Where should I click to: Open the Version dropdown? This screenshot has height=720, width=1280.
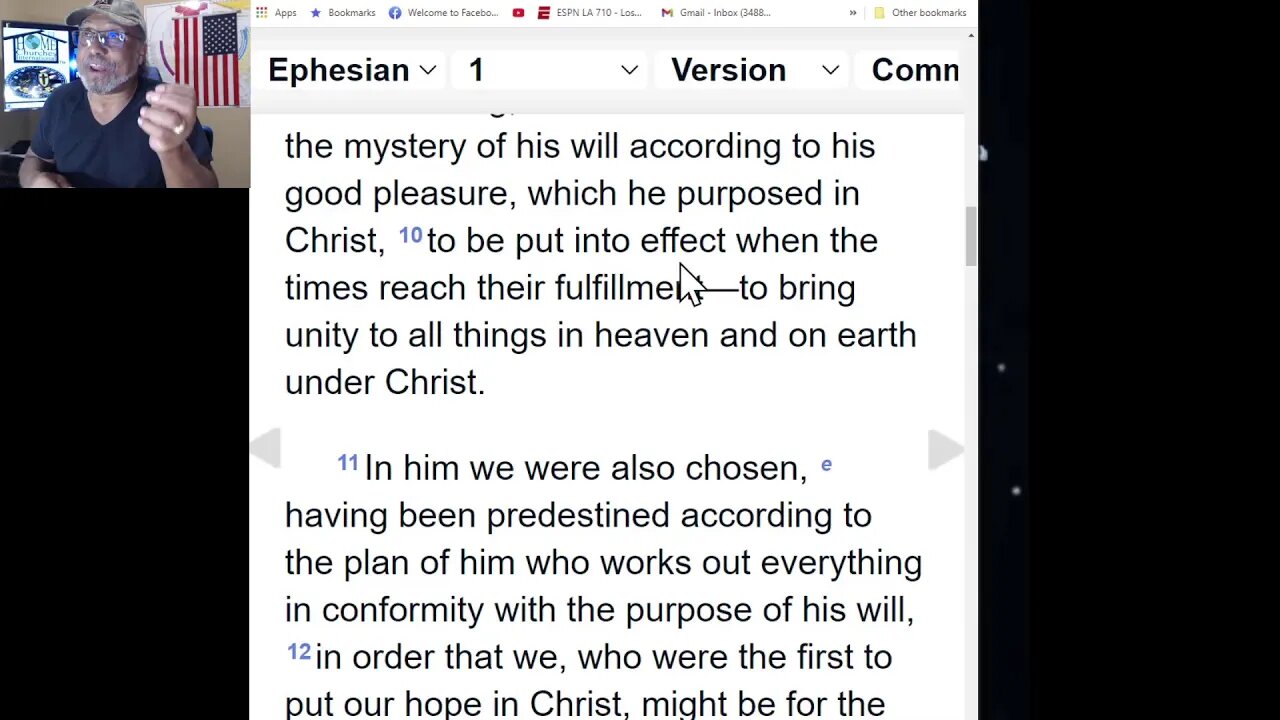click(x=754, y=70)
